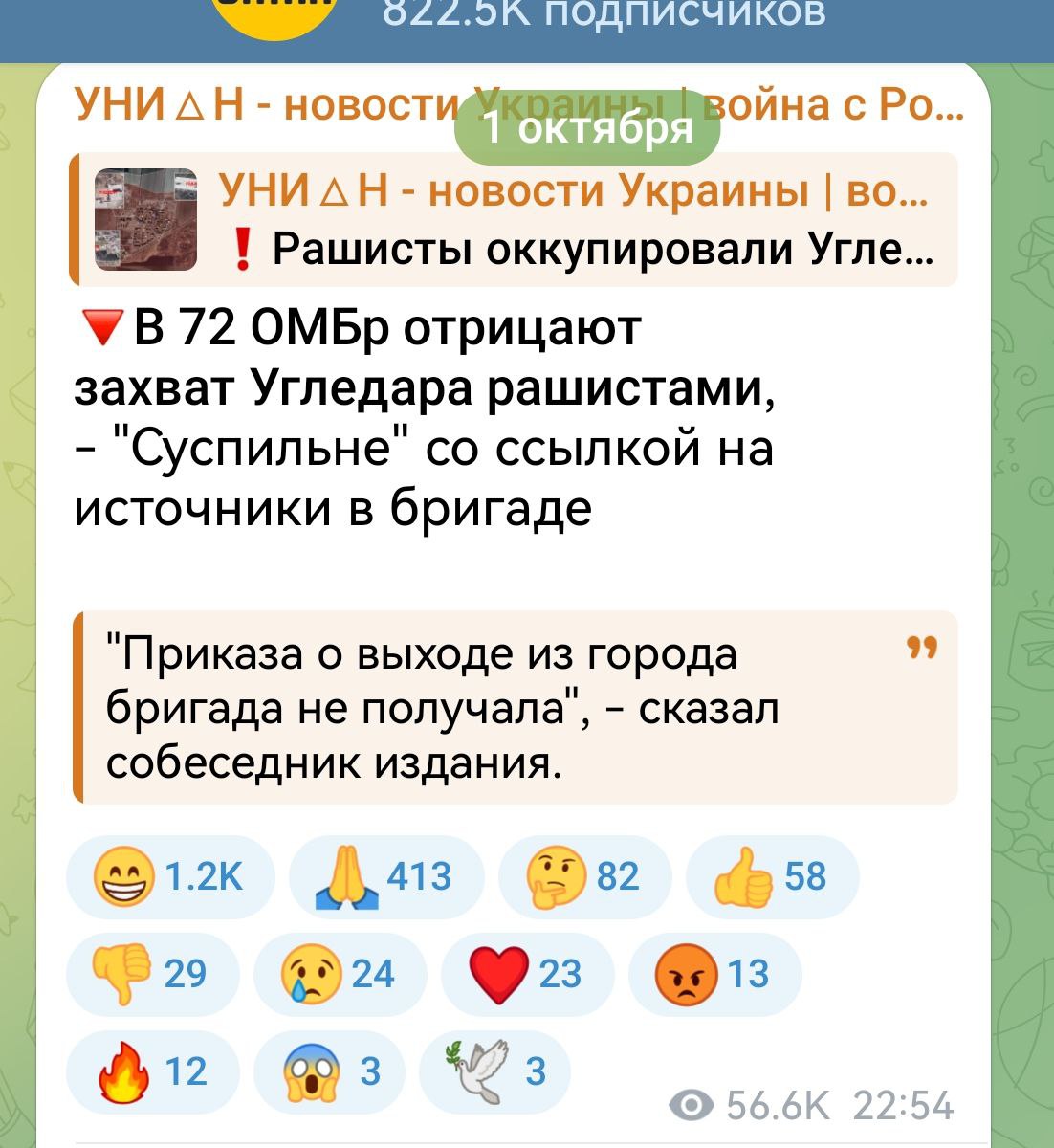Give a thumbs up reaction (58)
The width and height of the screenshot is (1054, 1148).
[x=771, y=875]
